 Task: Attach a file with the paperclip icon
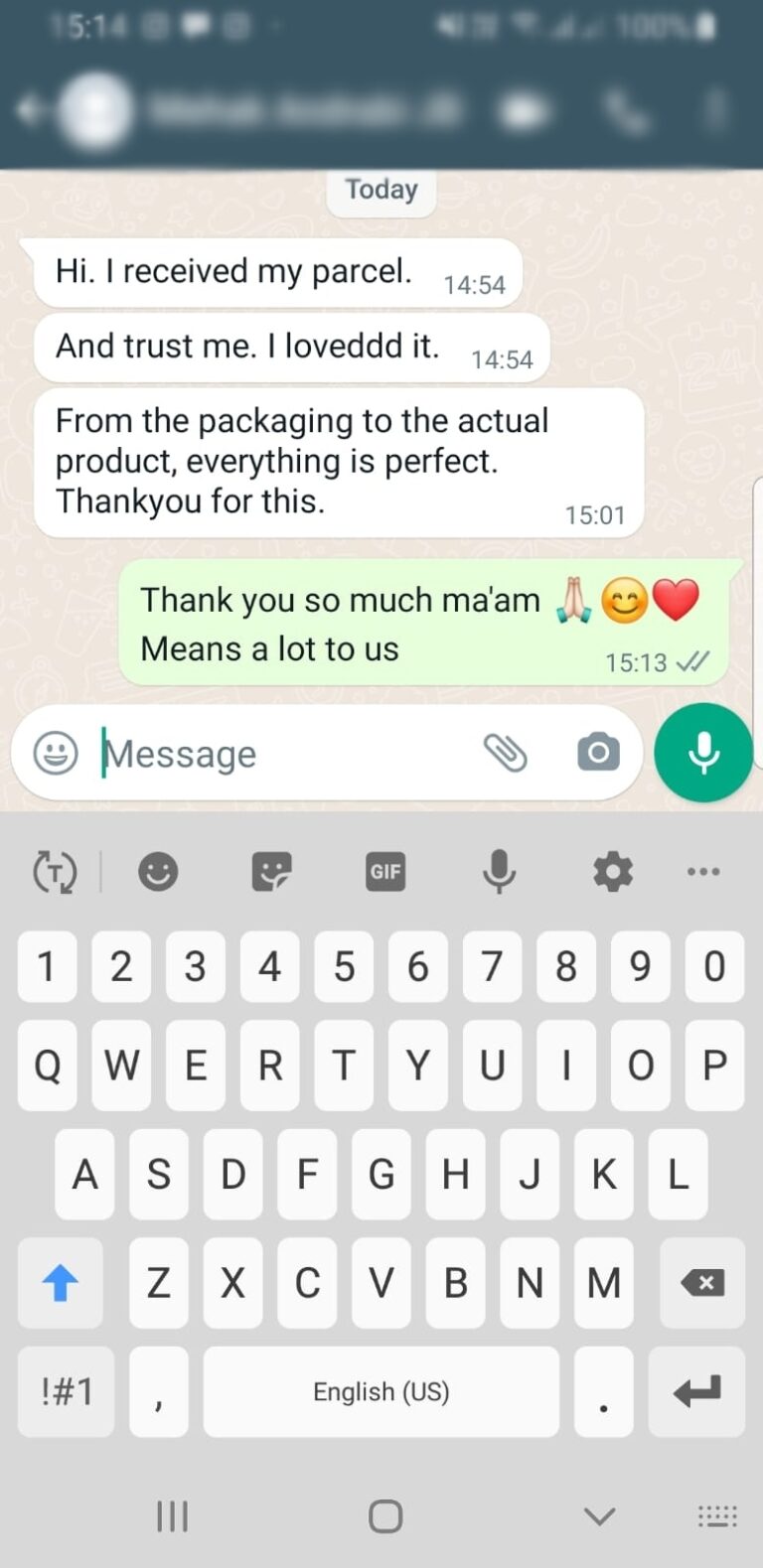click(505, 753)
